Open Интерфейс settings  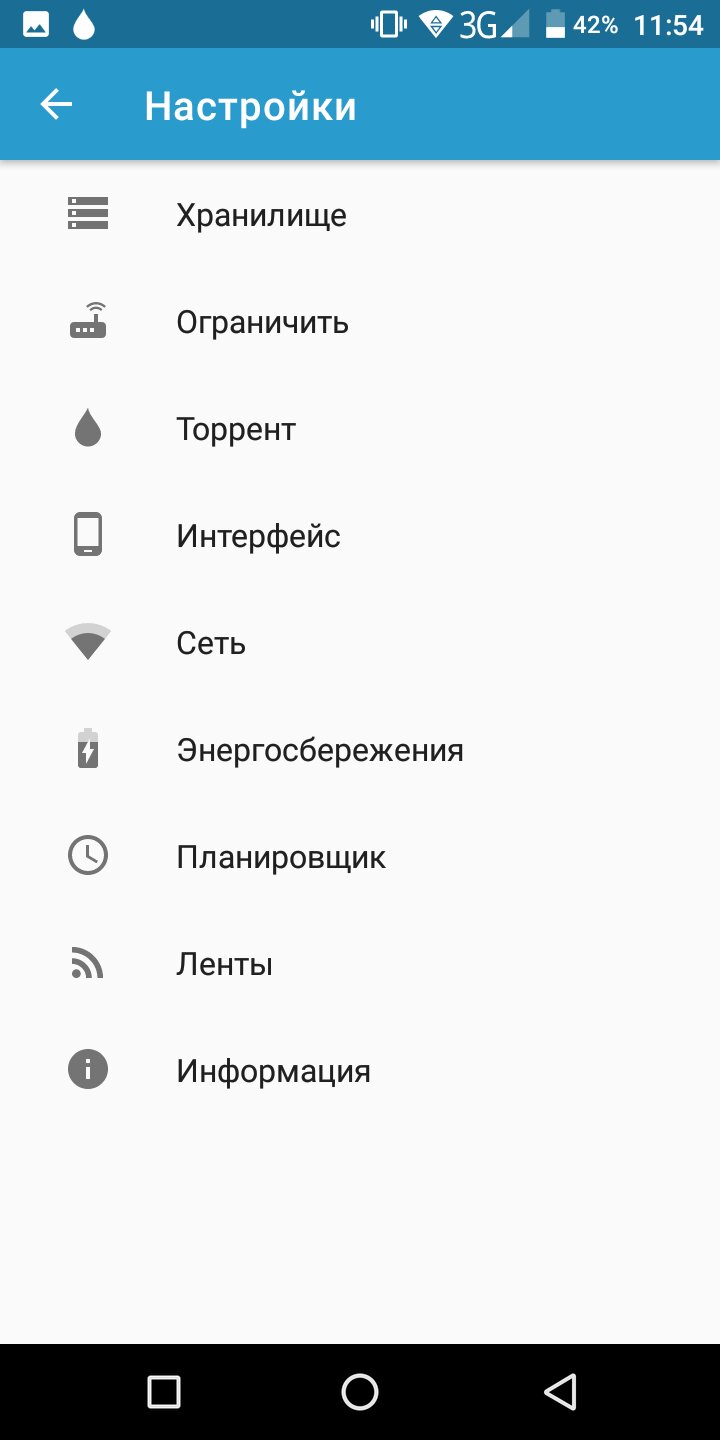pyautogui.click(x=360, y=536)
